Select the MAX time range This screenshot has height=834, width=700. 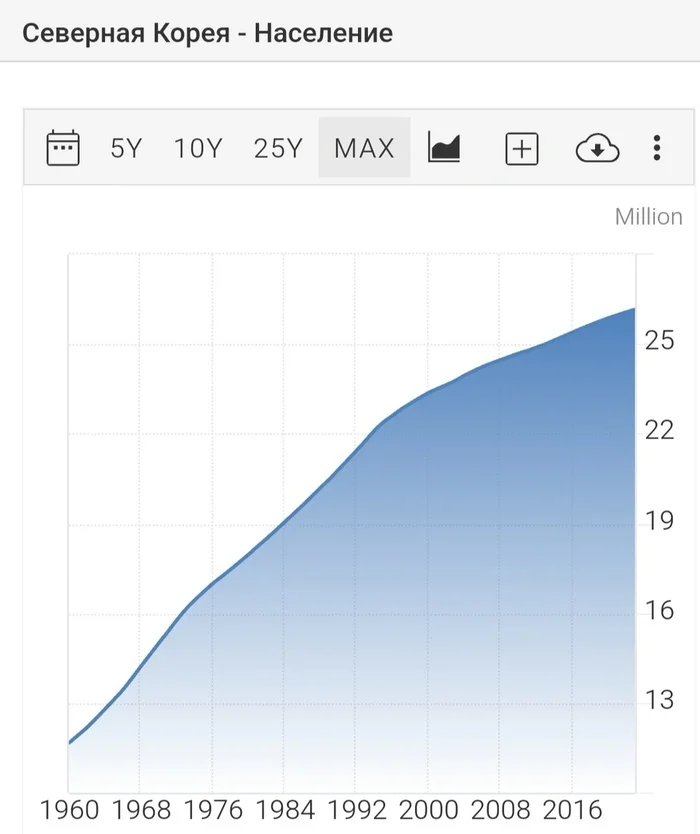[x=364, y=149]
